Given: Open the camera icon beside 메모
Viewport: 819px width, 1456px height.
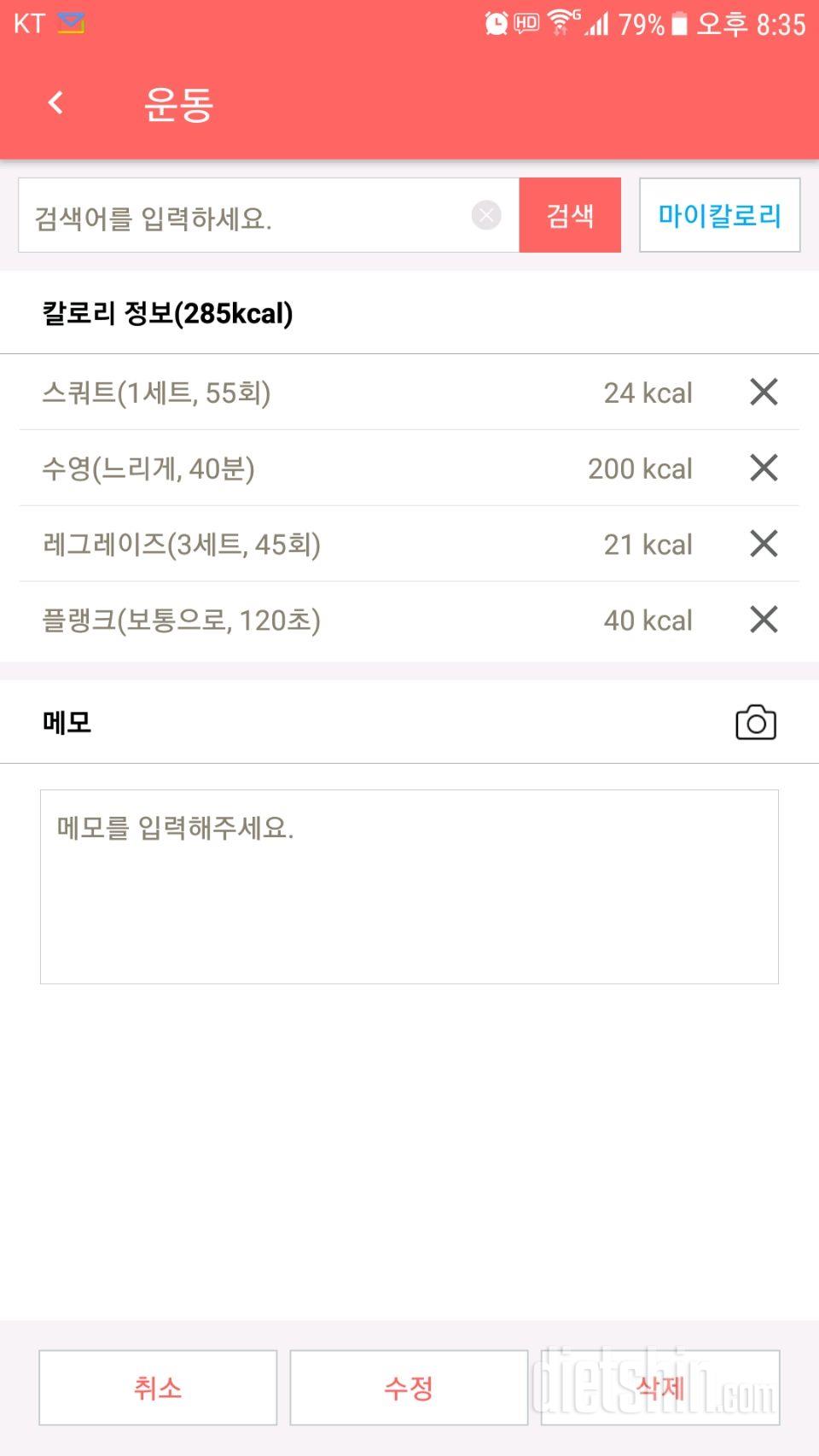Looking at the screenshot, I should point(756,723).
